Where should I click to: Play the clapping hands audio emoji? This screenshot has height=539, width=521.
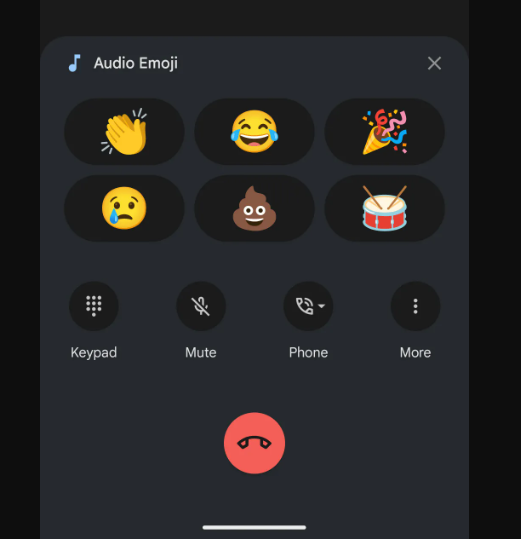point(124,132)
